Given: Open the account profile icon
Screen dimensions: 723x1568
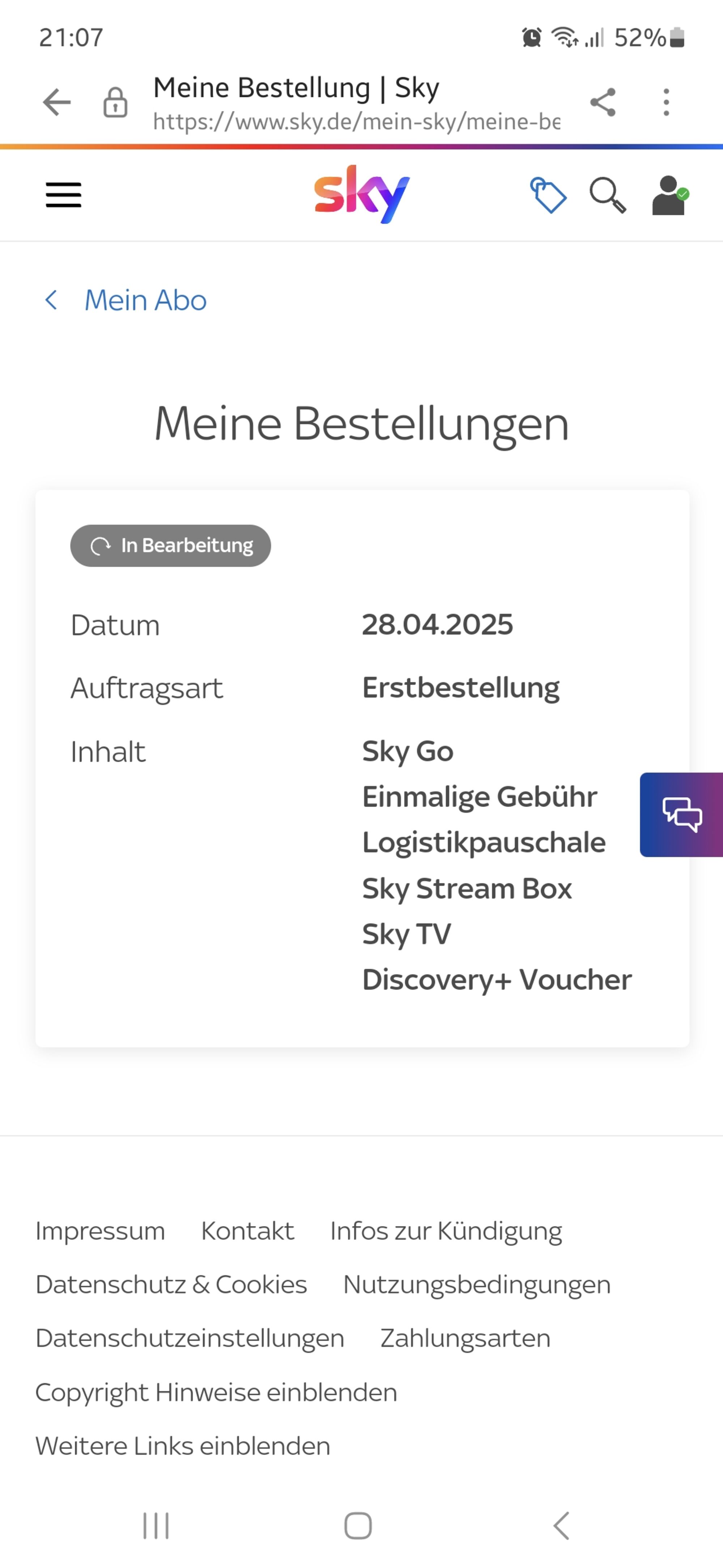Looking at the screenshot, I should (x=669, y=195).
